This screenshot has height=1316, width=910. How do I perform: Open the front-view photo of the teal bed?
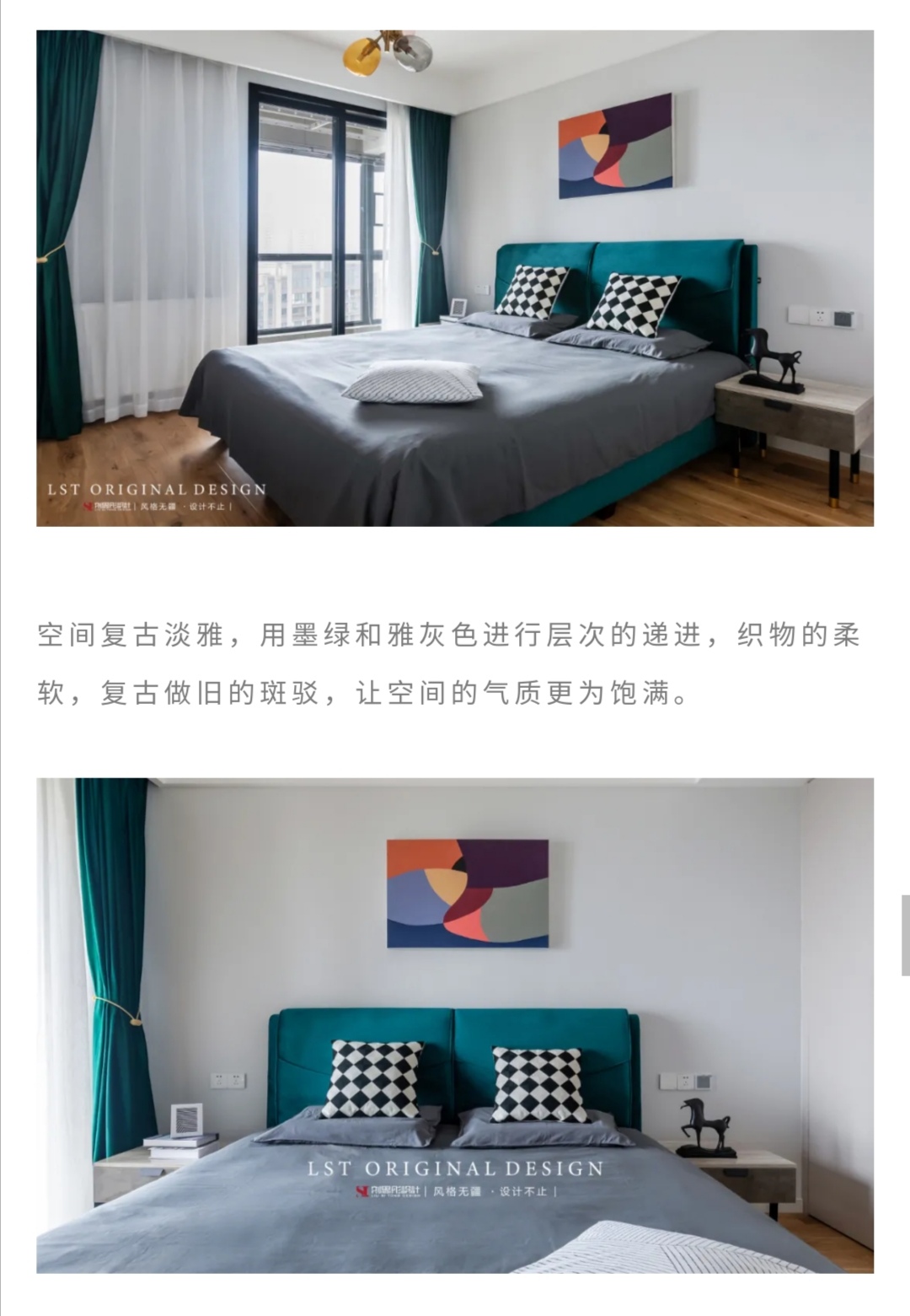[455, 1024]
